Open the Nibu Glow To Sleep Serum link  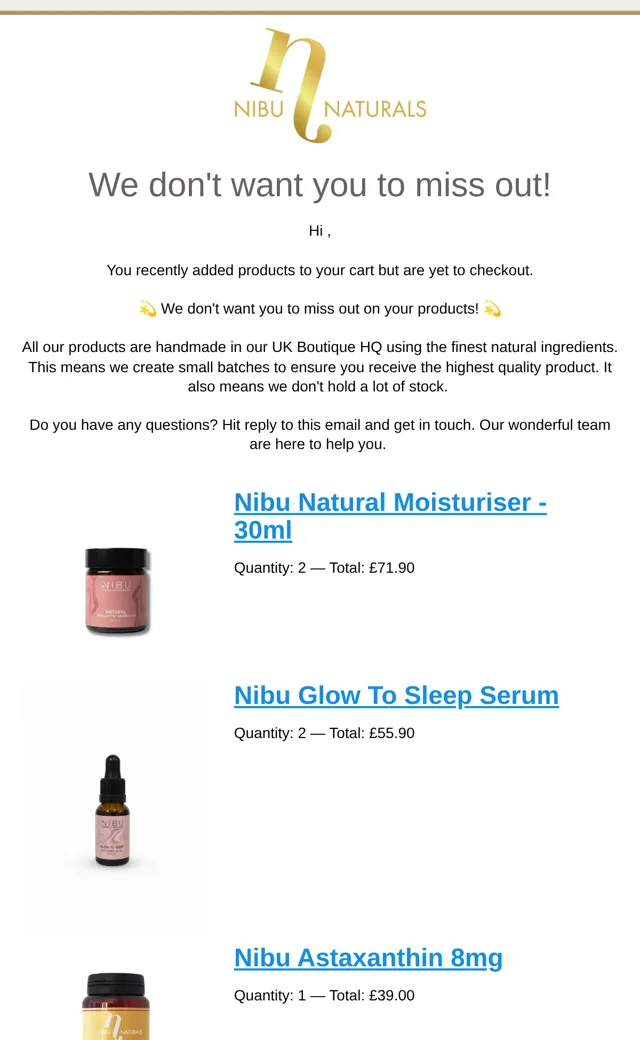click(x=397, y=695)
